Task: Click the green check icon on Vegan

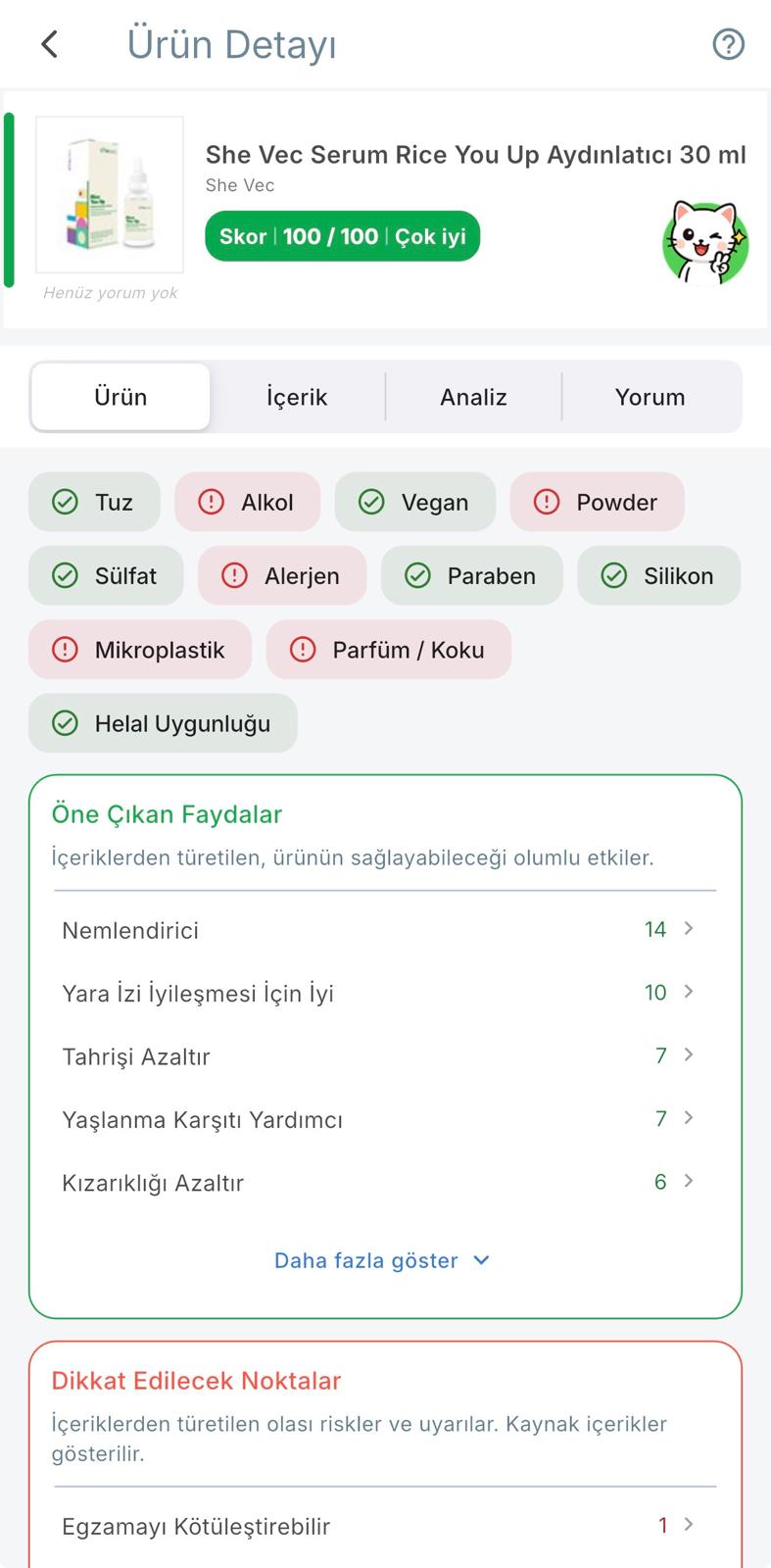Action: [x=370, y=502]
